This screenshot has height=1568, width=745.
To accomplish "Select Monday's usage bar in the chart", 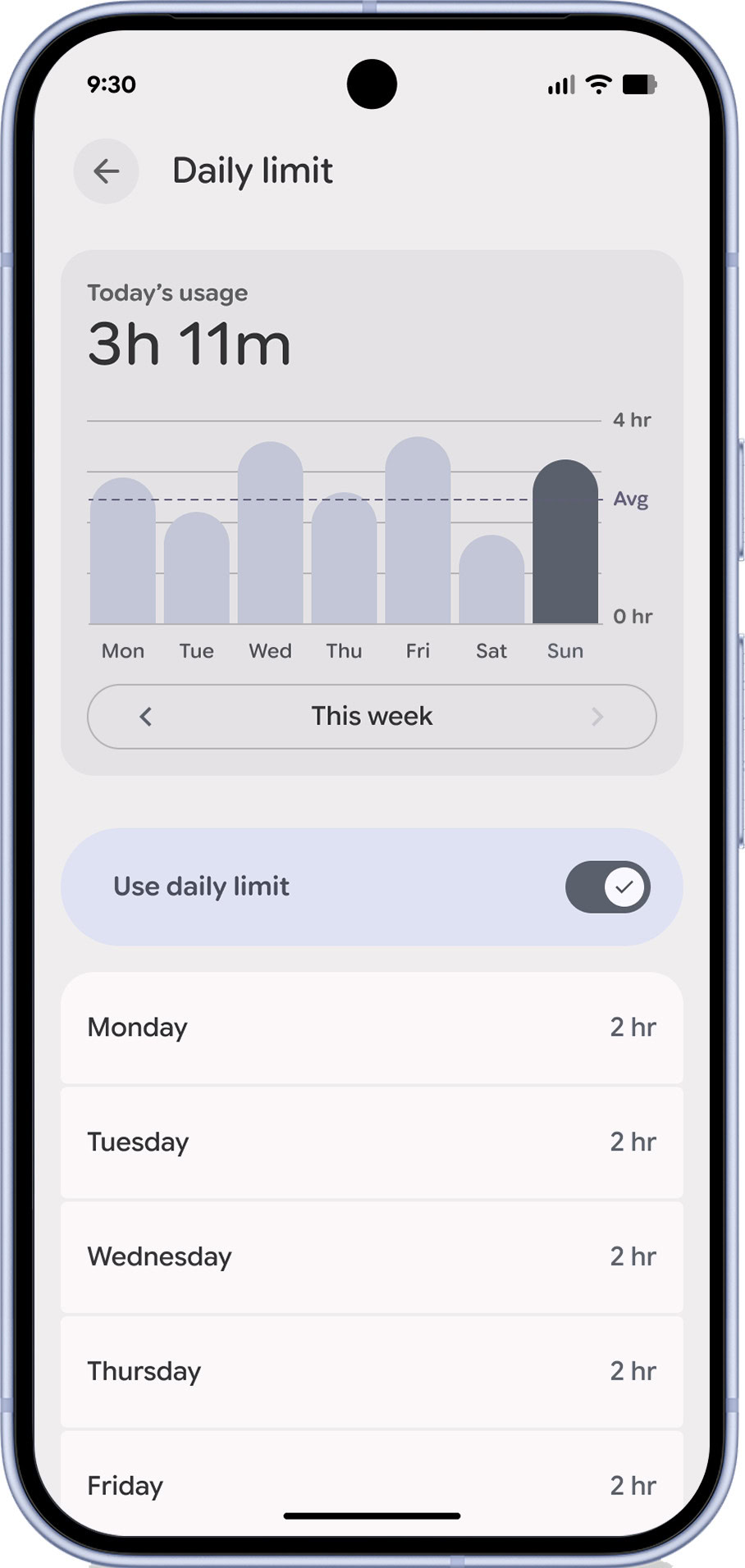I will 122,549.
